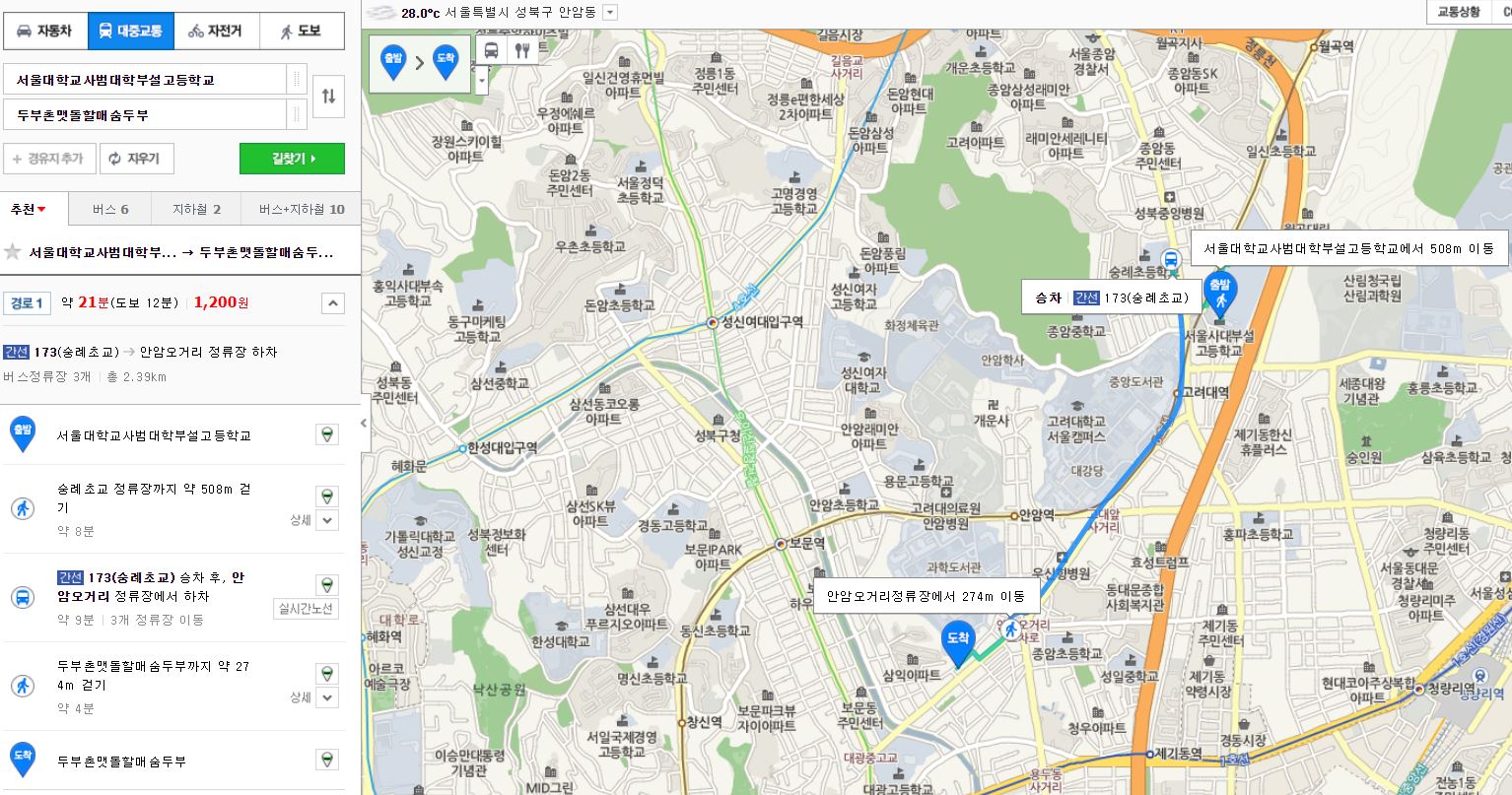Switch to 도보 walking directions
The width and height of the screenshot is (1512, 795).
pyautogui.click(x=301, y=31)
